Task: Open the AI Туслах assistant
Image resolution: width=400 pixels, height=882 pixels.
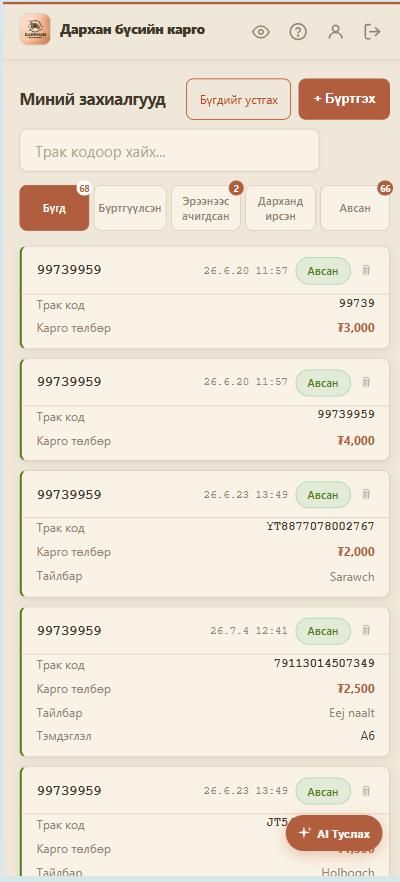Action: click(334, 833)
